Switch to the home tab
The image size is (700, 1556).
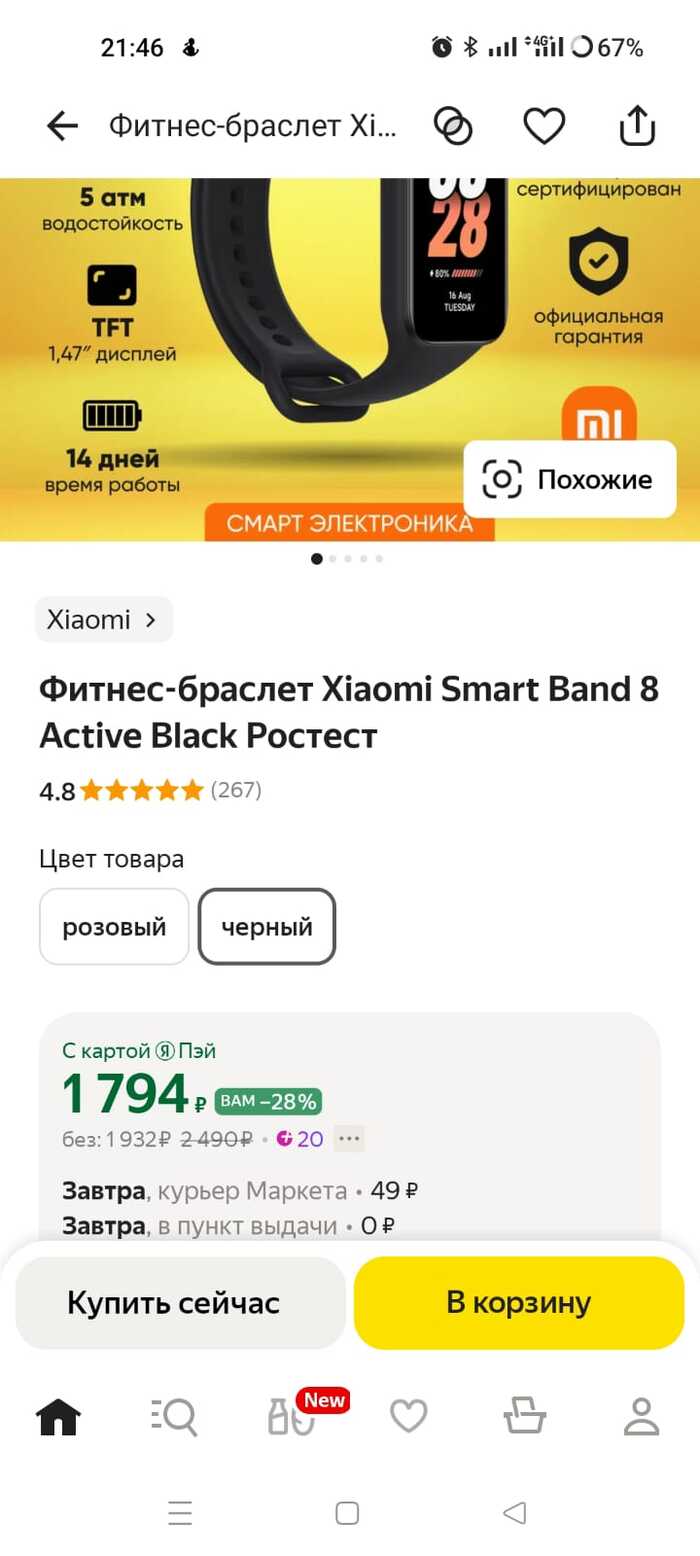[58, 1417]
